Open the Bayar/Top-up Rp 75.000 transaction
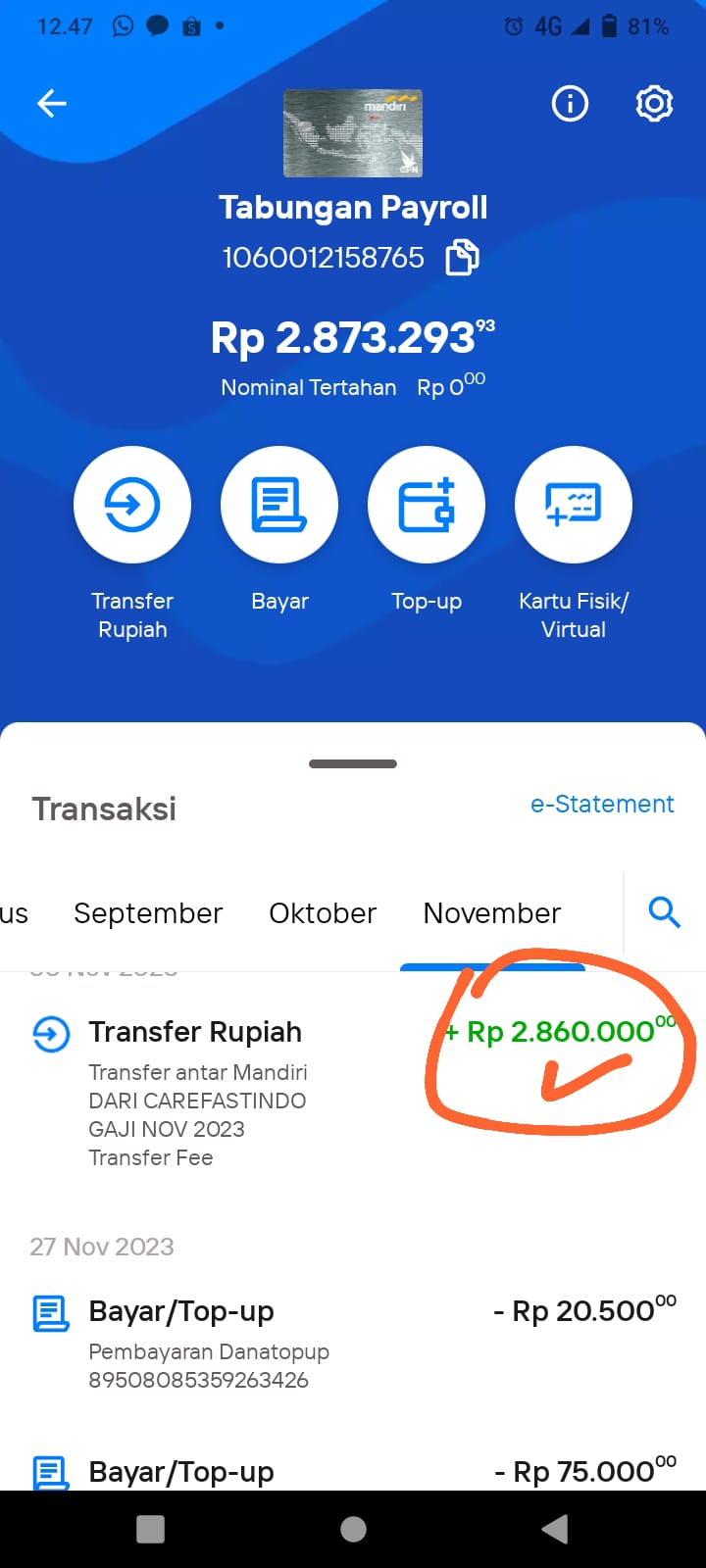The width and height of the screenshot is (706, 1568). (x=353, y=1470)
